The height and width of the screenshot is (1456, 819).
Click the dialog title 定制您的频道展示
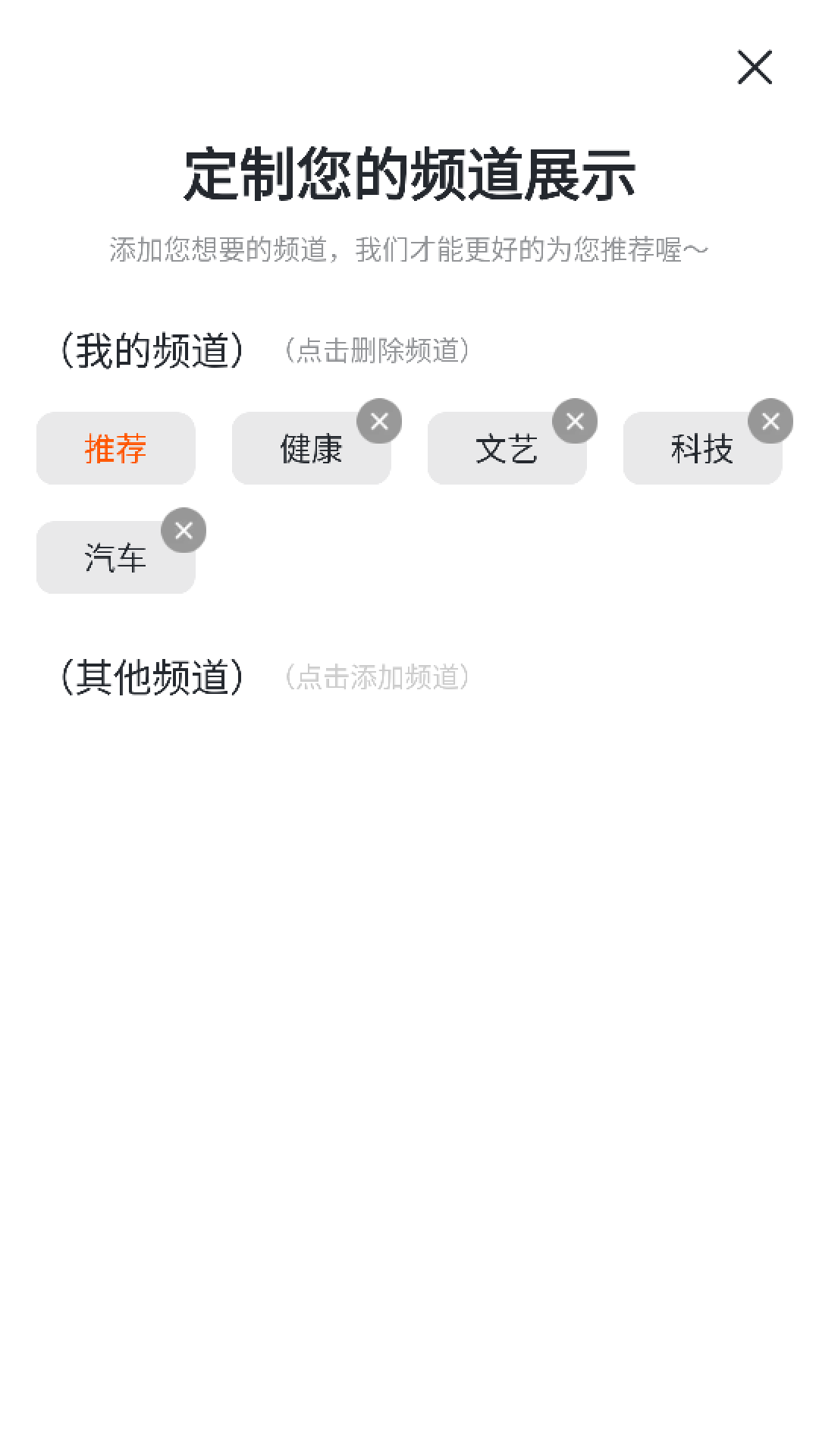click(x=409, y=173)
